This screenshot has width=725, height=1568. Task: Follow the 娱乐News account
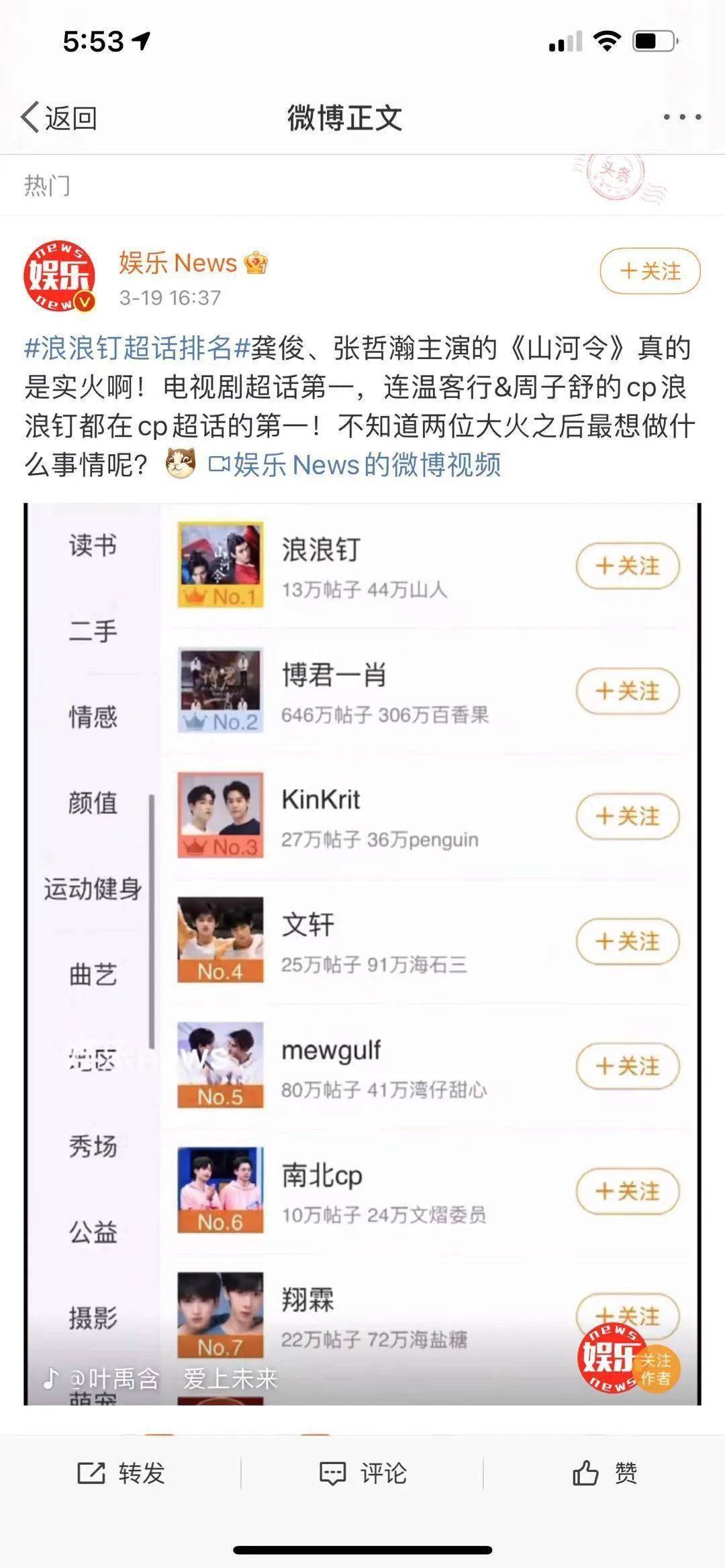[x=649, y=271]
